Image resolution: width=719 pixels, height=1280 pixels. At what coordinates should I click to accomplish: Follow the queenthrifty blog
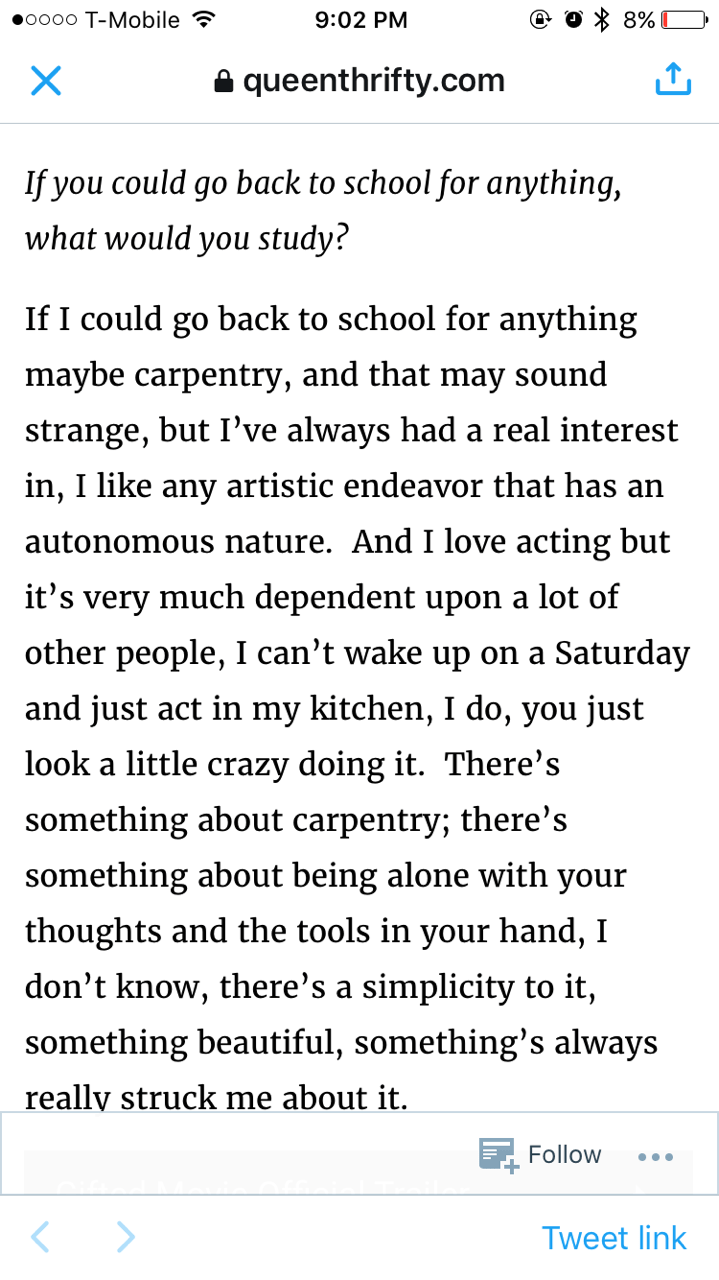tap(541, 1155)
